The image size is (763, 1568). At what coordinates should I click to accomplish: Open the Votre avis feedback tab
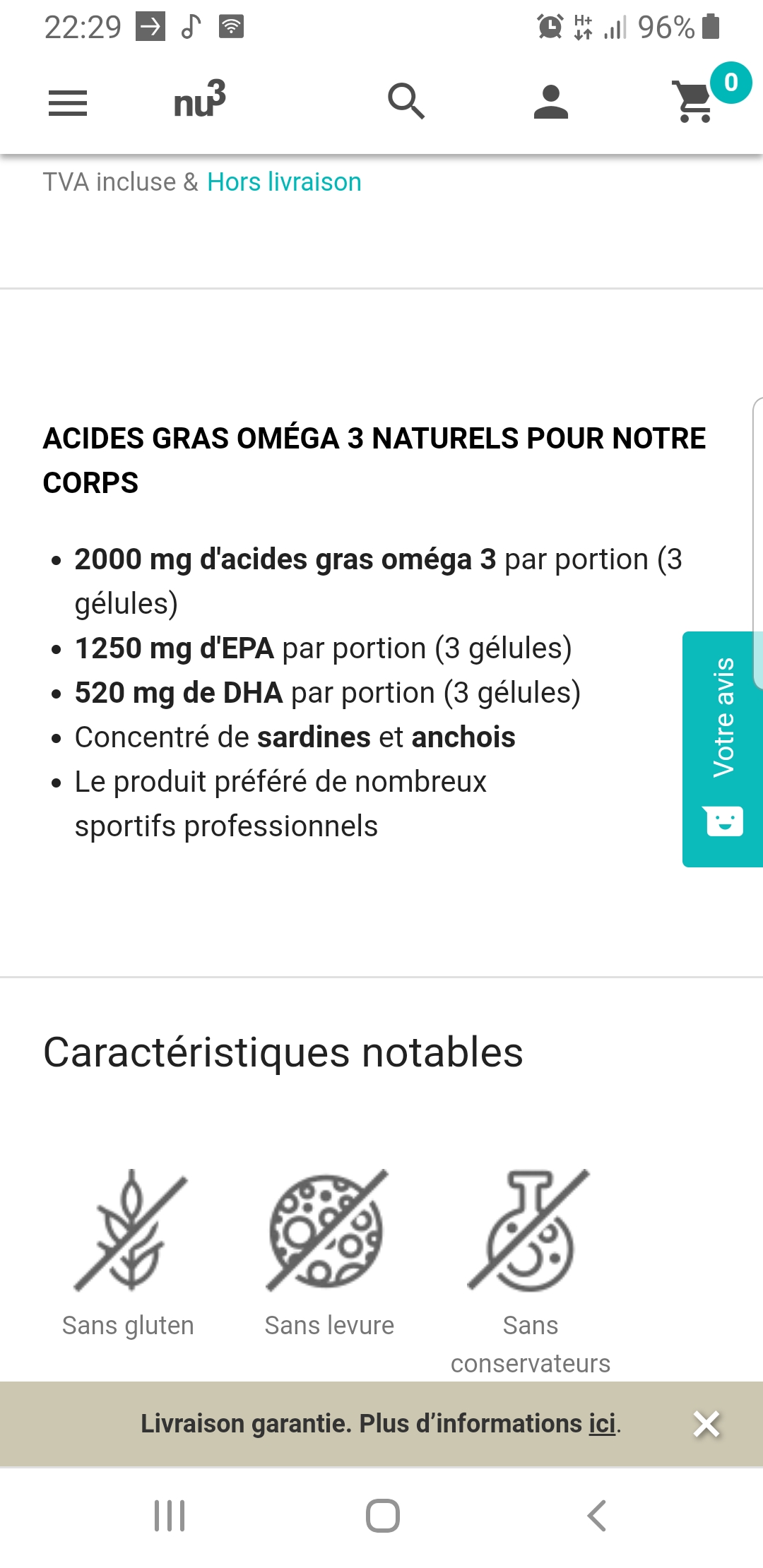coord(723,749)
